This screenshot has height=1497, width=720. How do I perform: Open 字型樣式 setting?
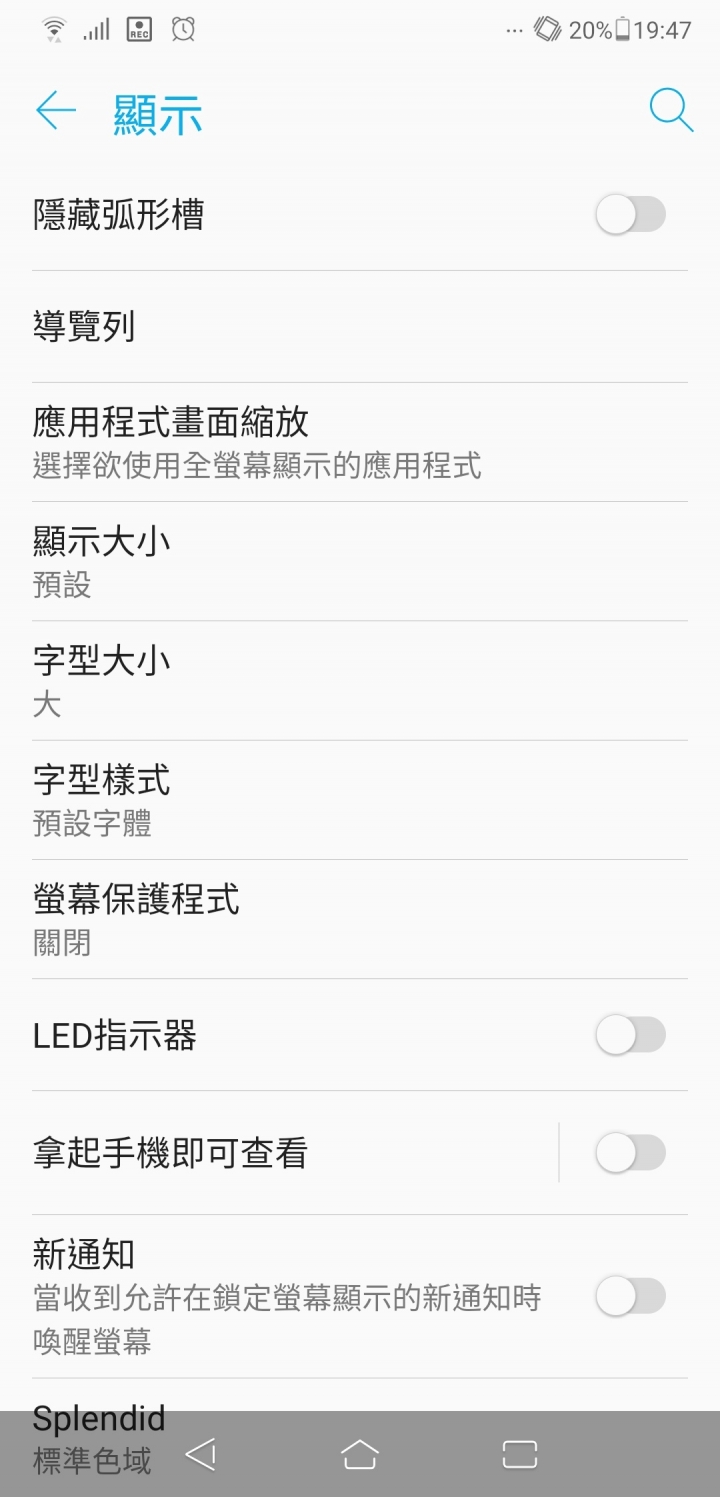coord(360,800)
